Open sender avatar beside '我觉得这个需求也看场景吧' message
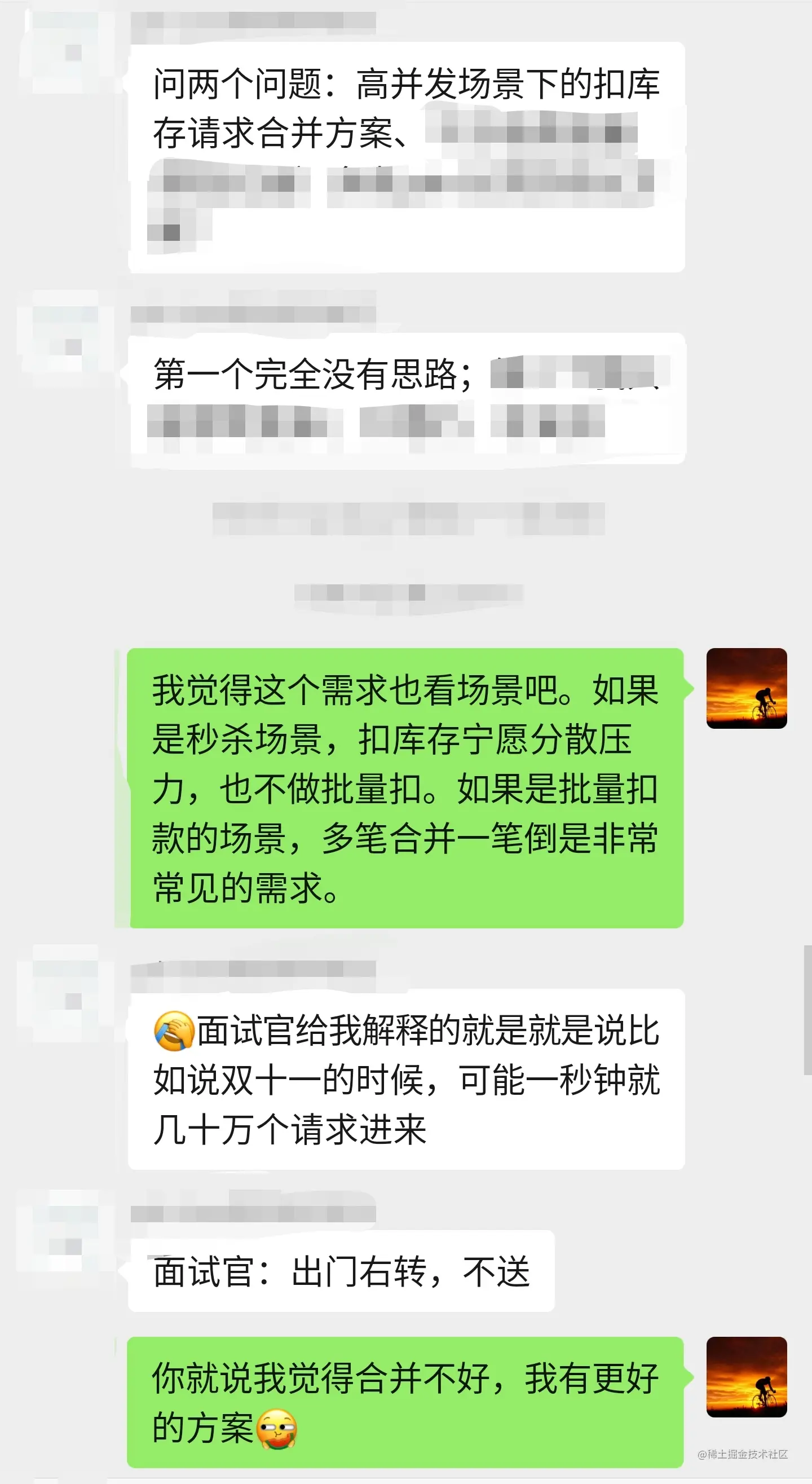Screen dimensions: 812x1484 (x=747, y=688)
